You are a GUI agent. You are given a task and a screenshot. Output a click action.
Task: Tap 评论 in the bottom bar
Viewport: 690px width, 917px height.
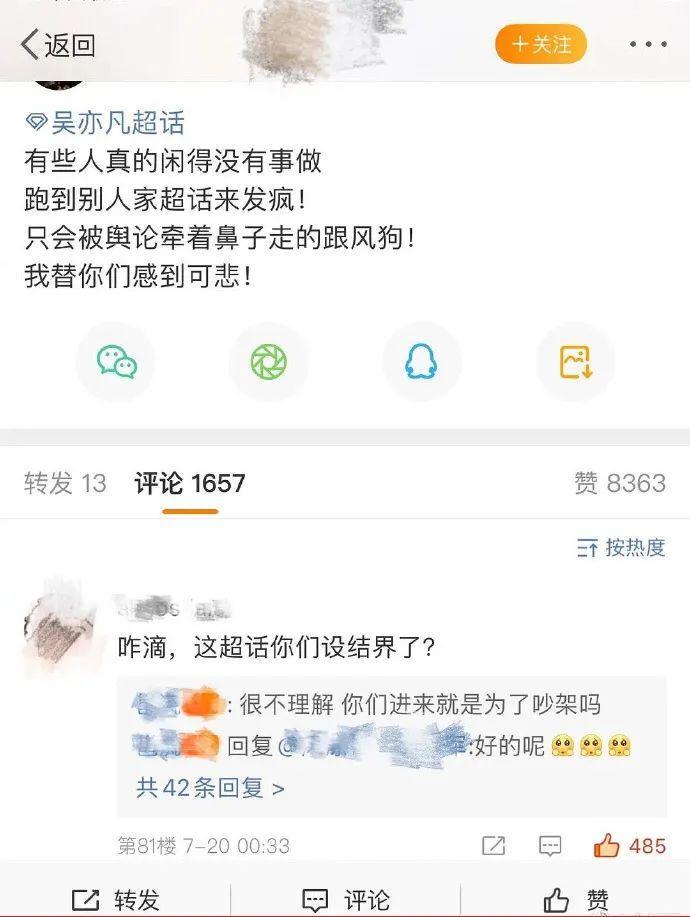click(x=346, y=899)
